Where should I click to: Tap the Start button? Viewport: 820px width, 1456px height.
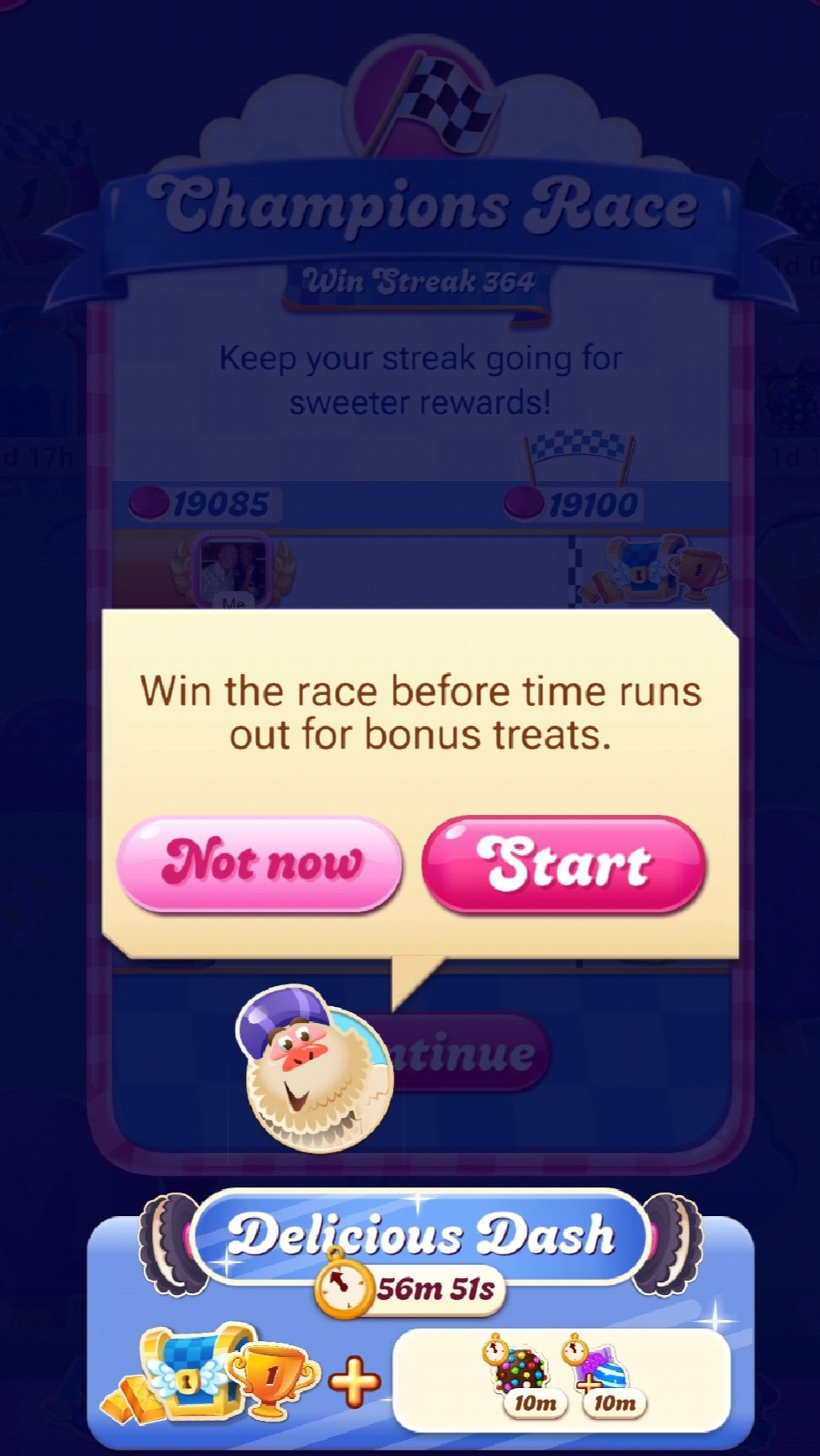pos(563,864)
